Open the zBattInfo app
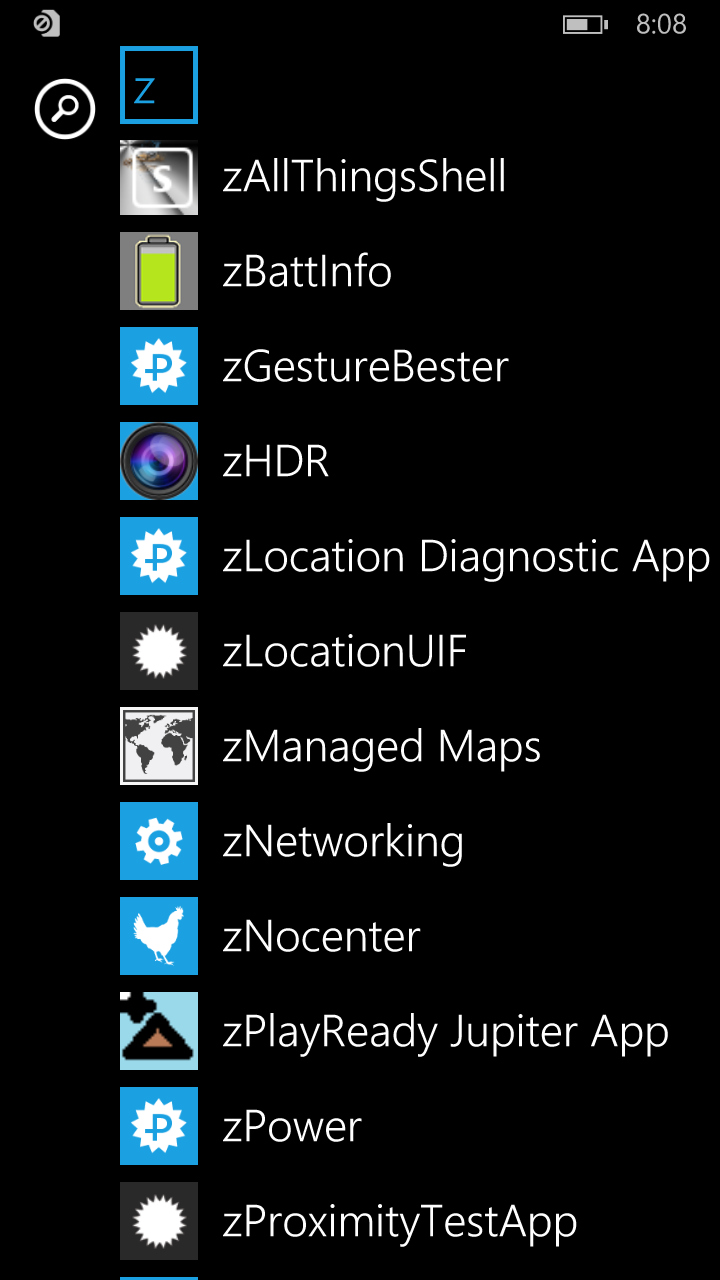 click(307, 272)
